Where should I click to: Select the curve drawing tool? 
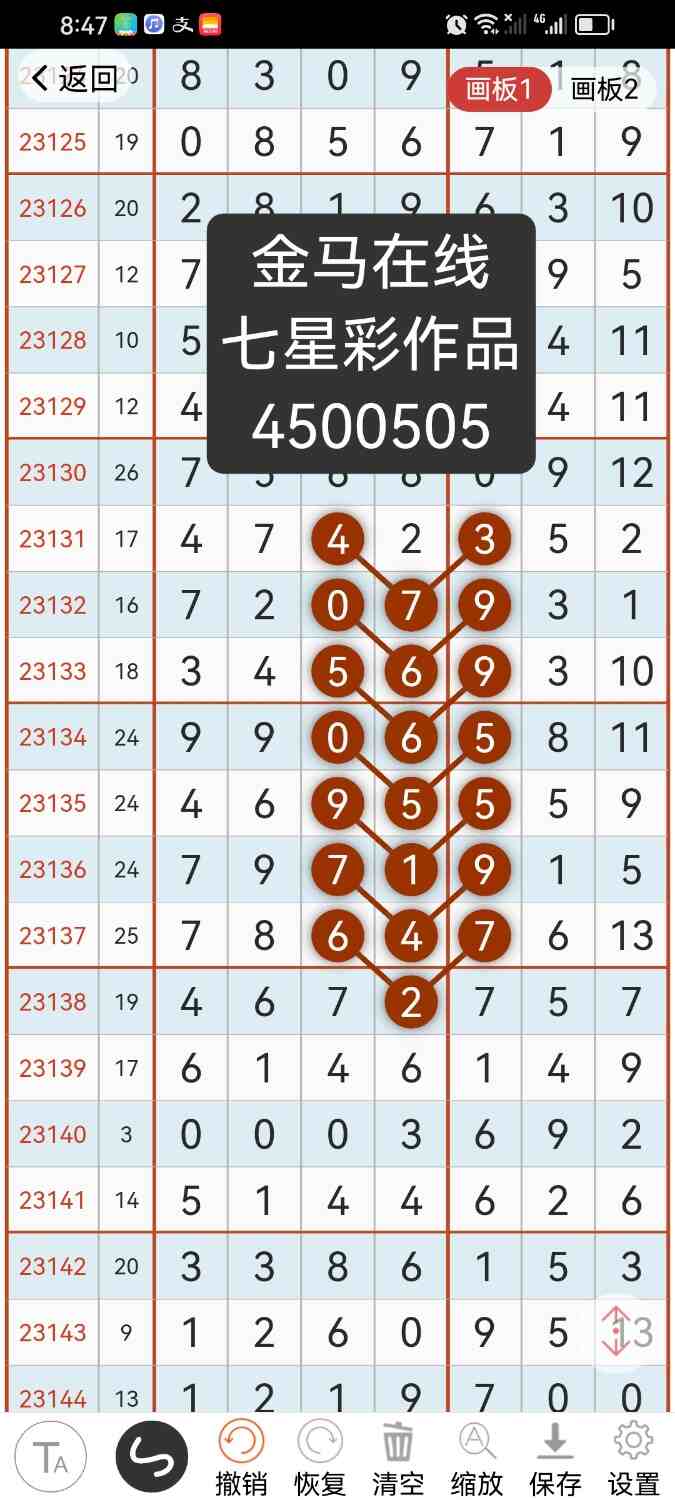pyautogui.click(x=152, y=1457)
